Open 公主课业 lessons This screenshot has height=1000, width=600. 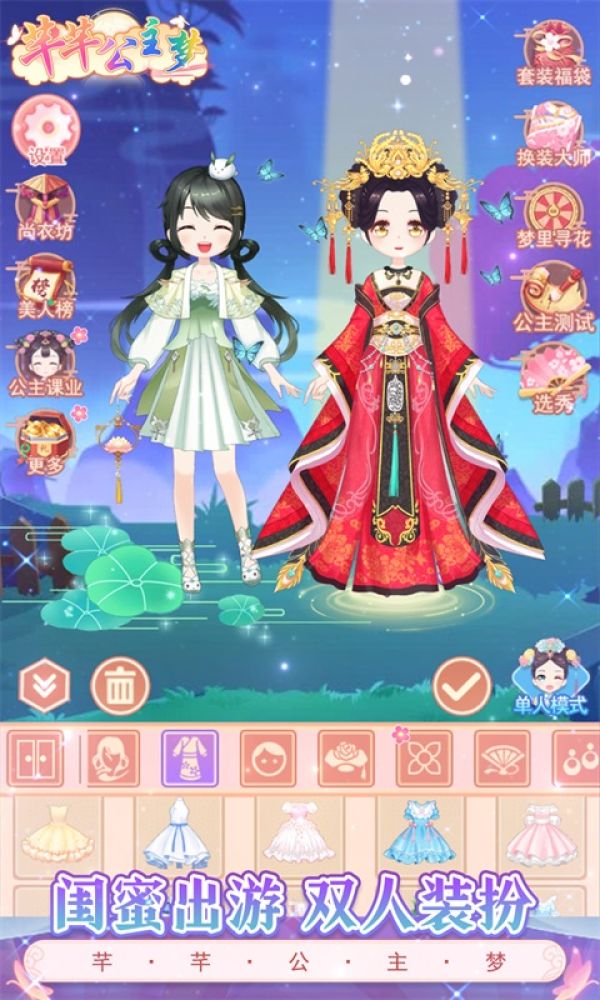[x=44, y=360]
